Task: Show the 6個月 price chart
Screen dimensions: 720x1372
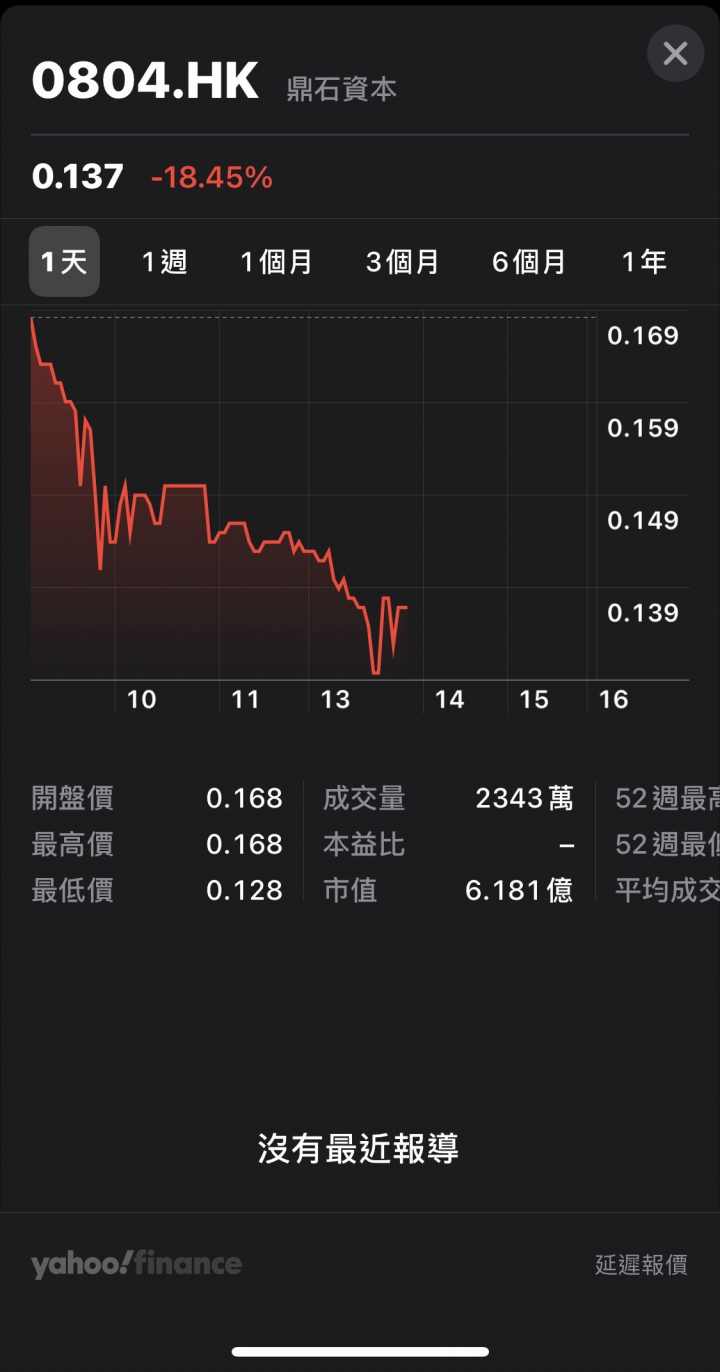Action: (x=529, y=262)
